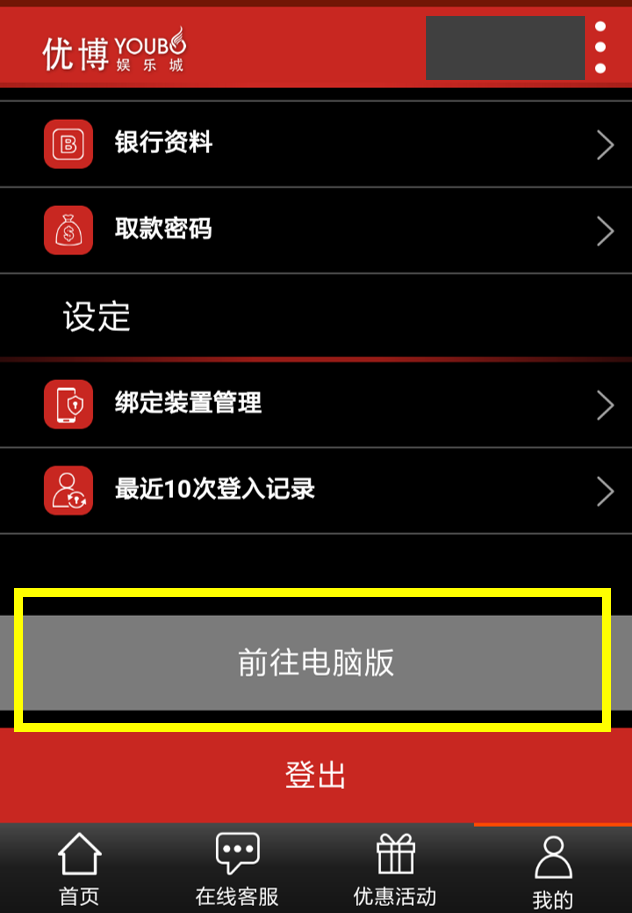Open 银行资料 bank info row
Viewport: 632px width, 913px height.
(316, 144)
